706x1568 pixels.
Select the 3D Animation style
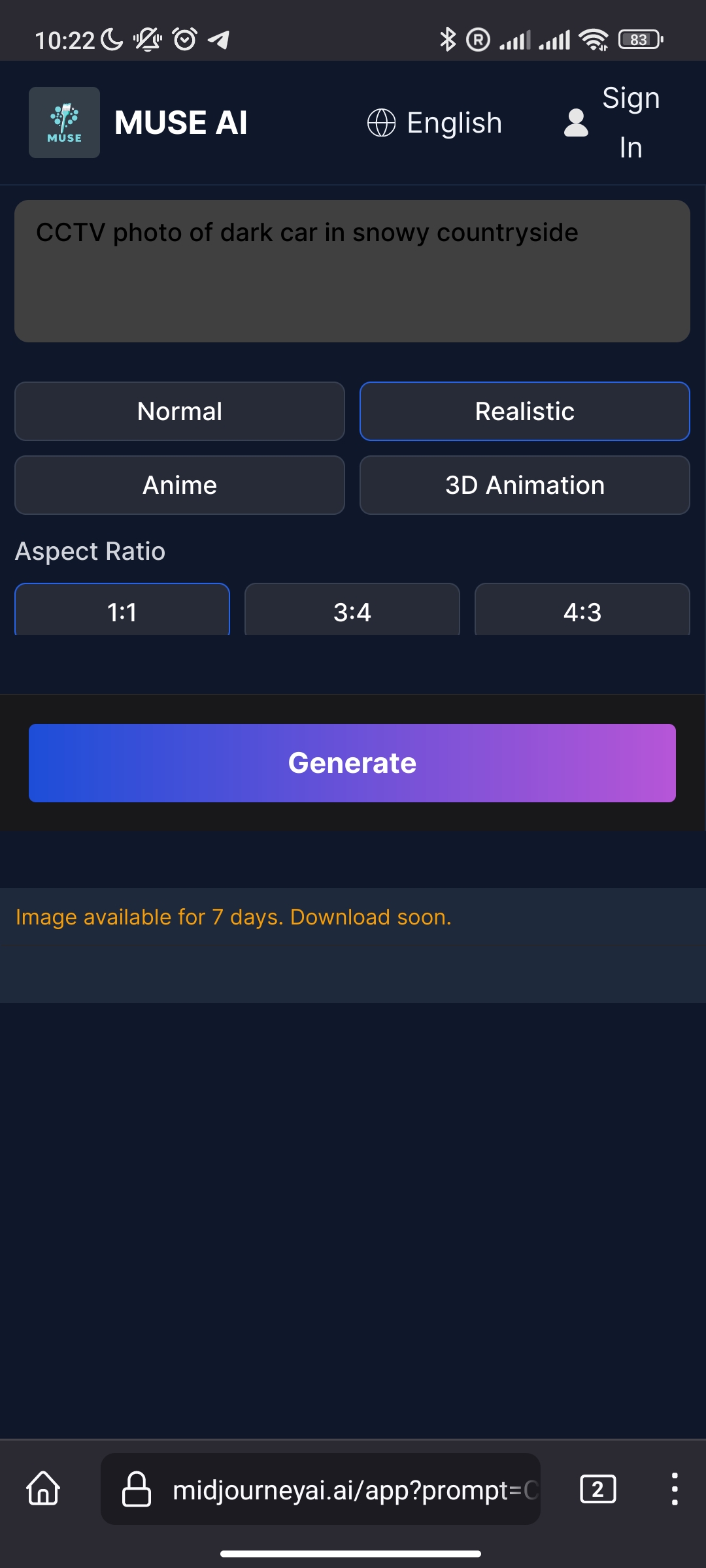click(x=525, y=485)
